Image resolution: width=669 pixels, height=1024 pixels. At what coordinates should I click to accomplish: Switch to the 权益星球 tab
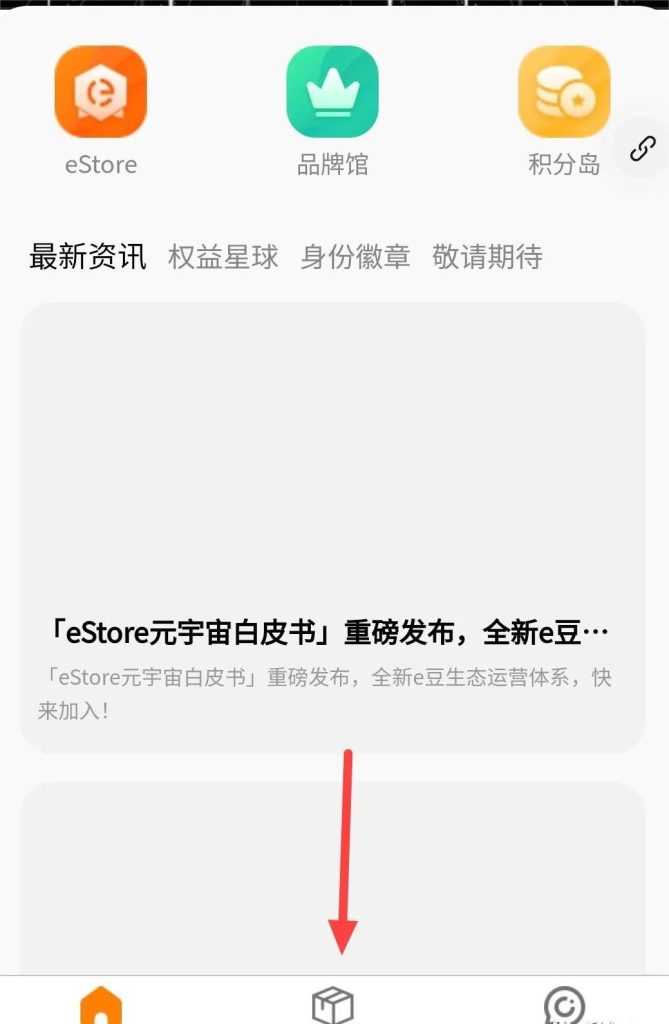tap(223, 257)
